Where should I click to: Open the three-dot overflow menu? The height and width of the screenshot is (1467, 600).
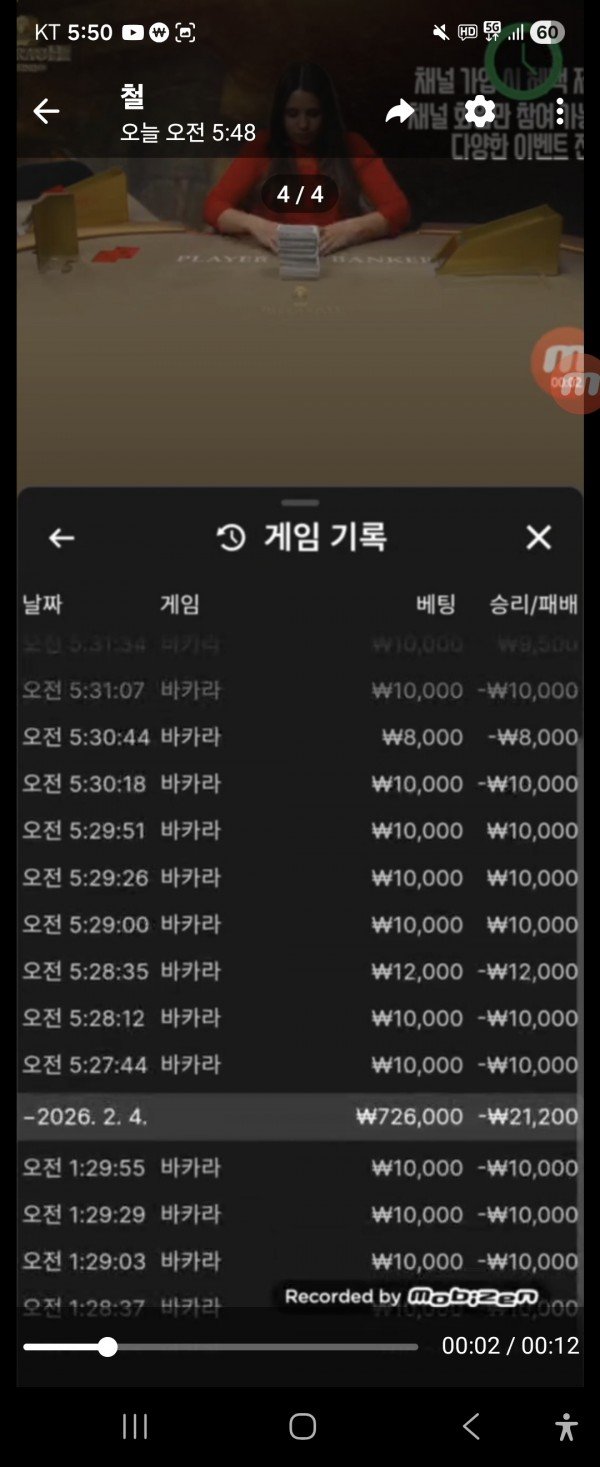pyautogui.click(x=560, y=112)
